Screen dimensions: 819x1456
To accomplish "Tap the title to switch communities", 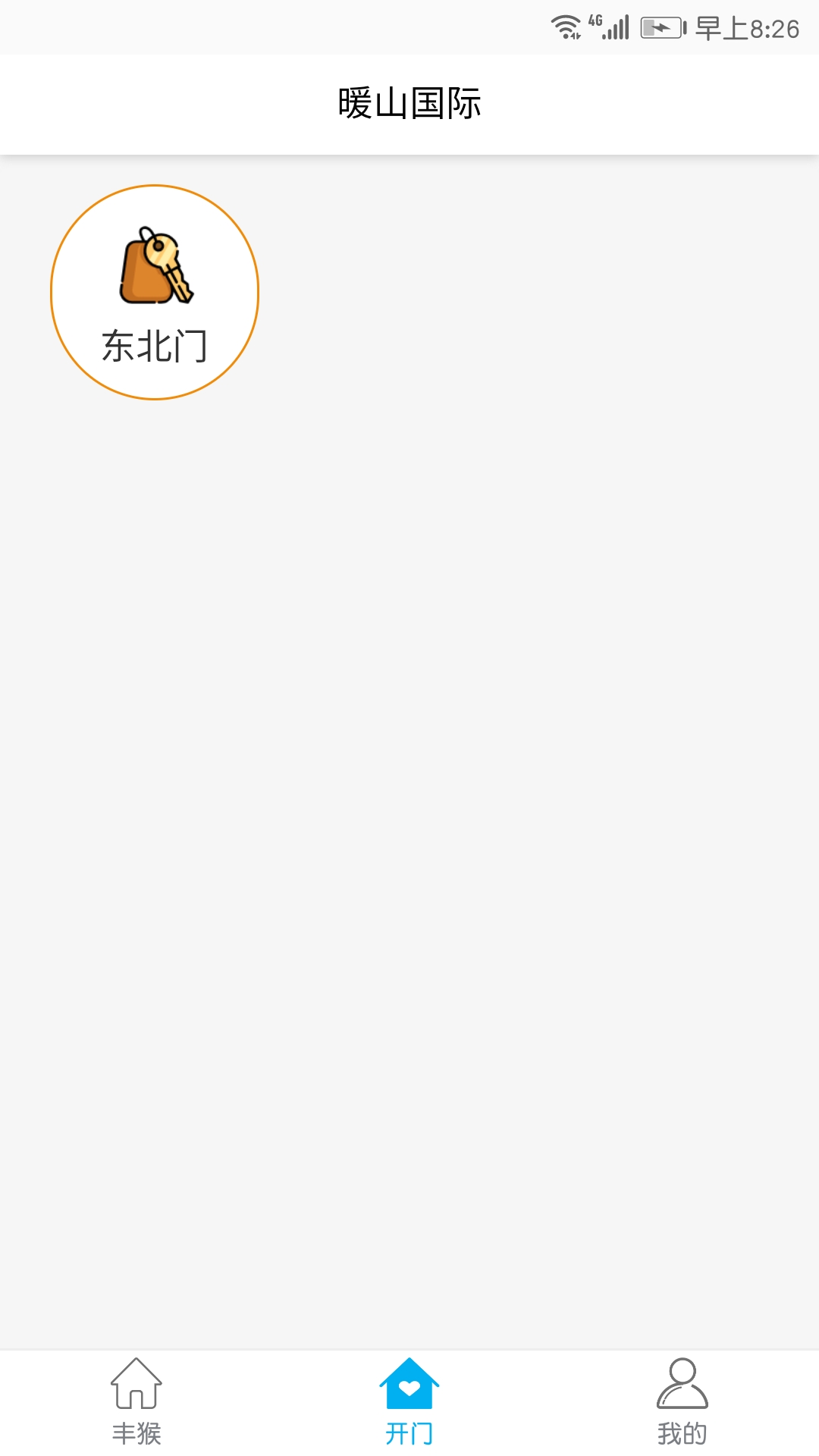I will pyautogui.click(x=409, y=103).
